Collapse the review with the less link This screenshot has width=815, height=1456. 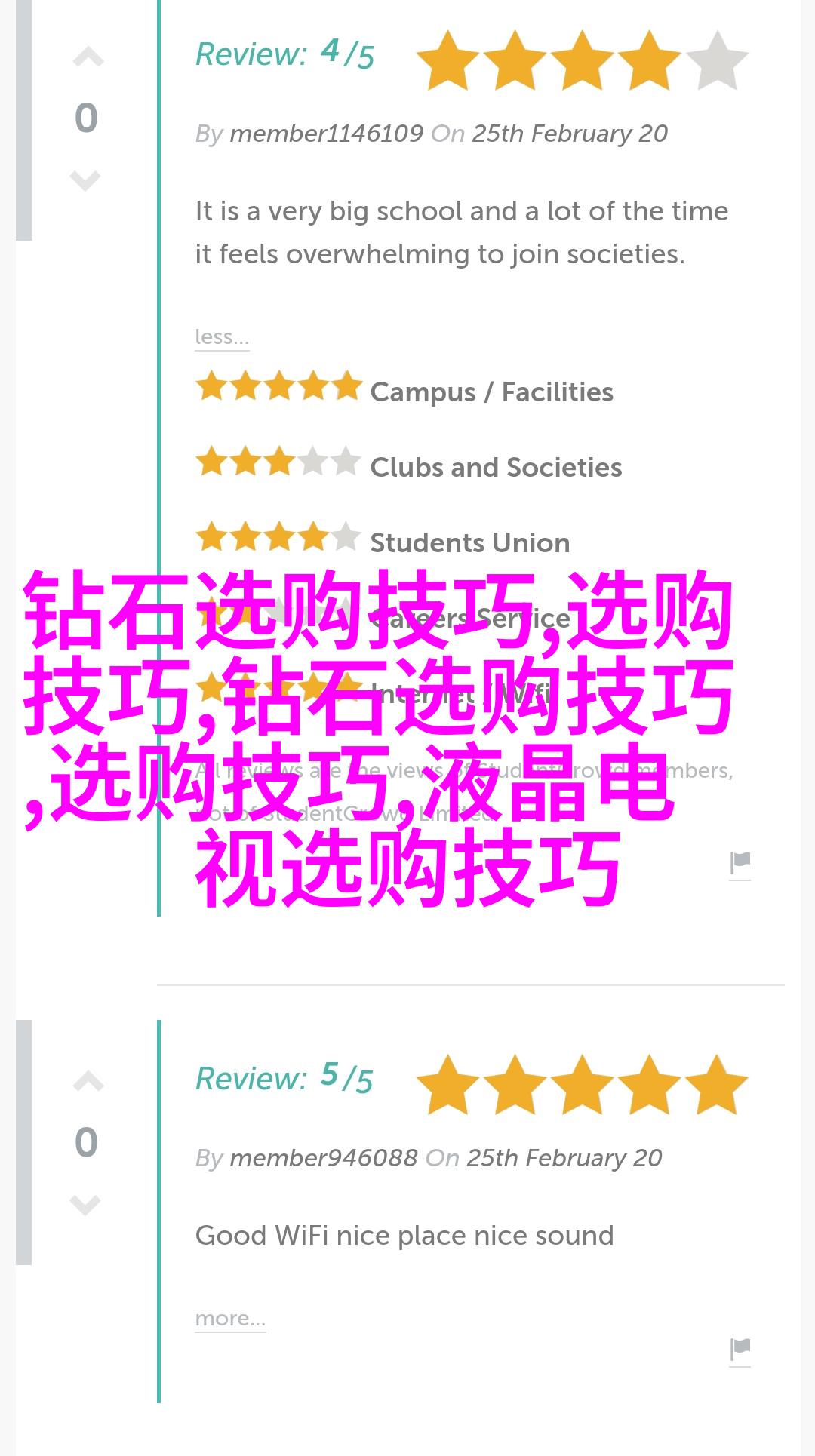coord(221,337)
